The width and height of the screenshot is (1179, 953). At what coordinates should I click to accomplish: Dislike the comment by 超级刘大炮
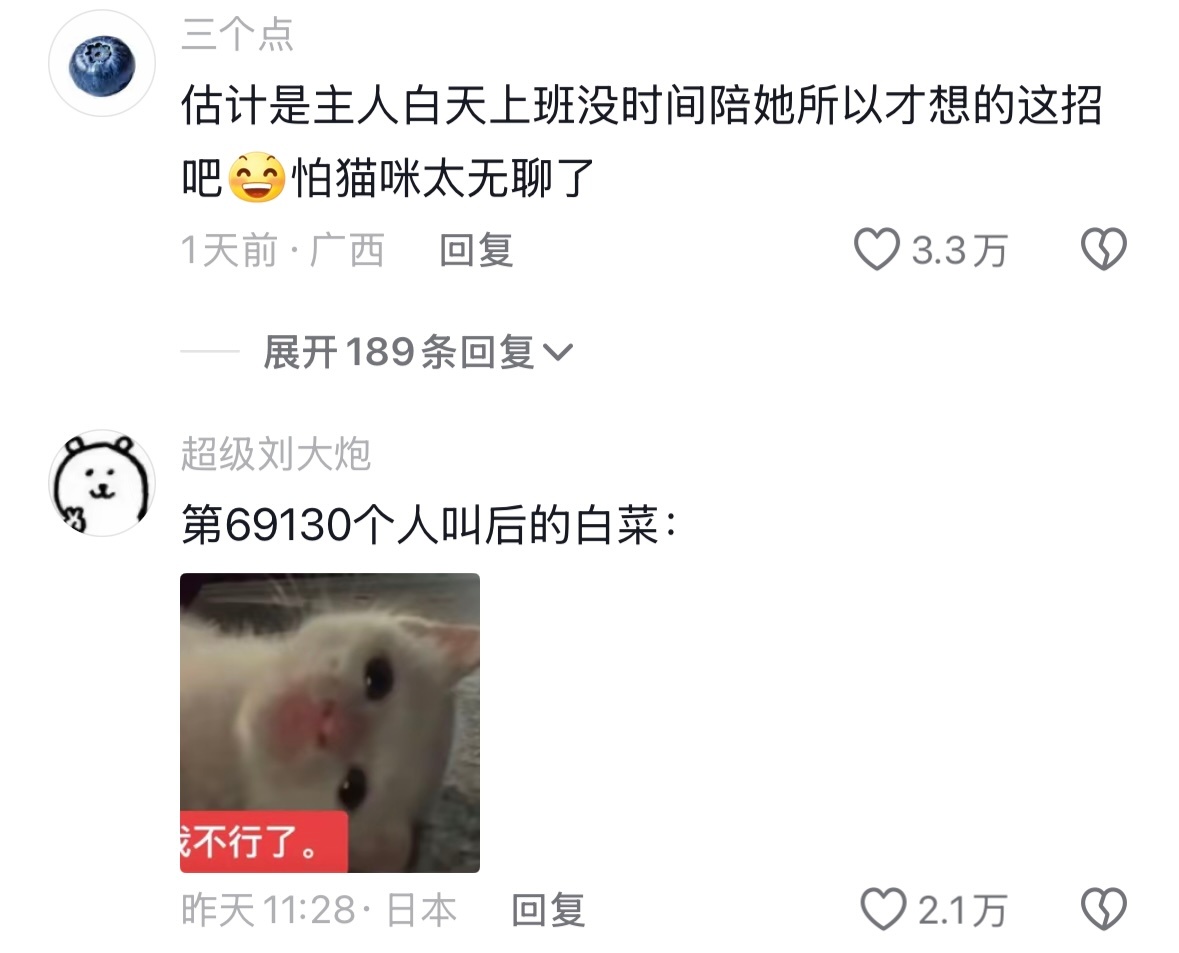tap(1104, 910)
